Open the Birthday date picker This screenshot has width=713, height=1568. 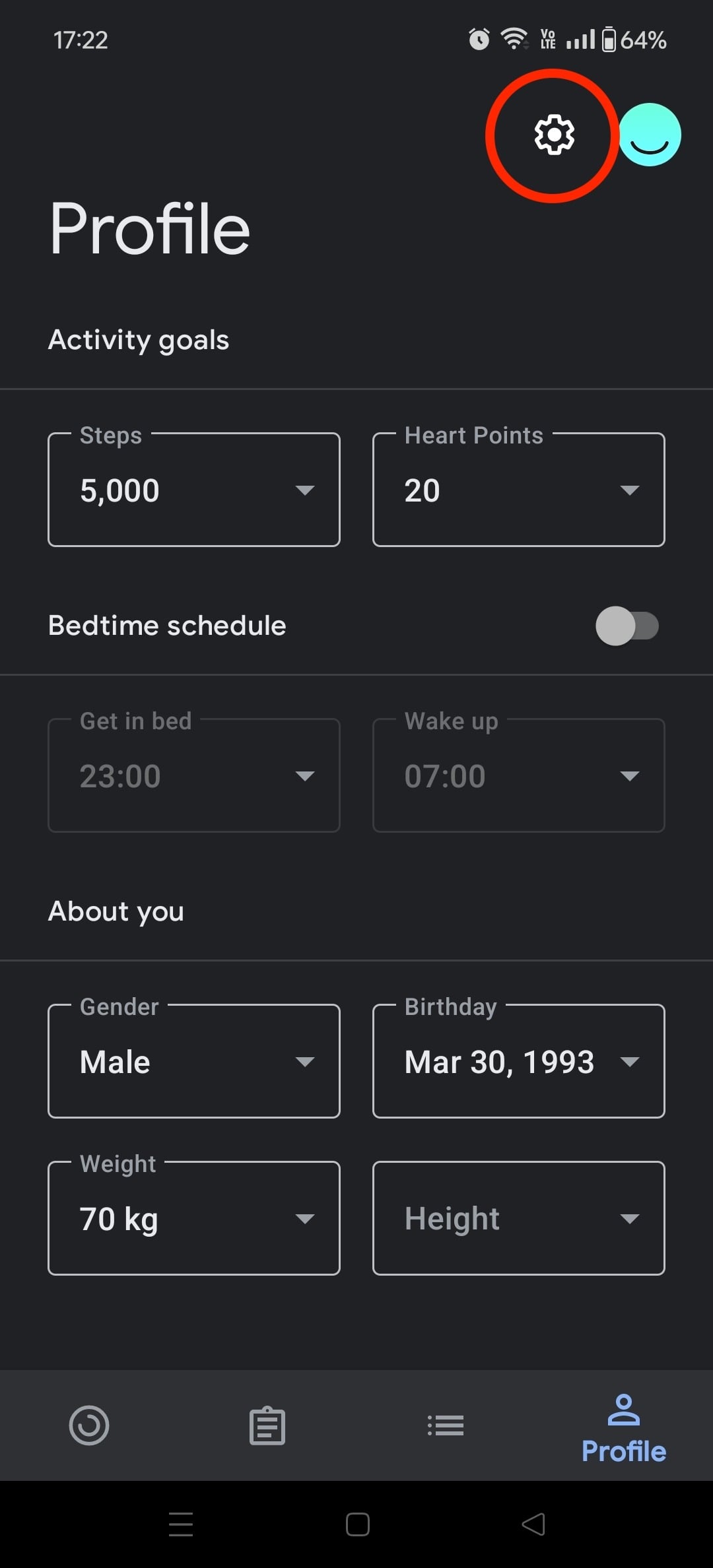pos(518,1061)
